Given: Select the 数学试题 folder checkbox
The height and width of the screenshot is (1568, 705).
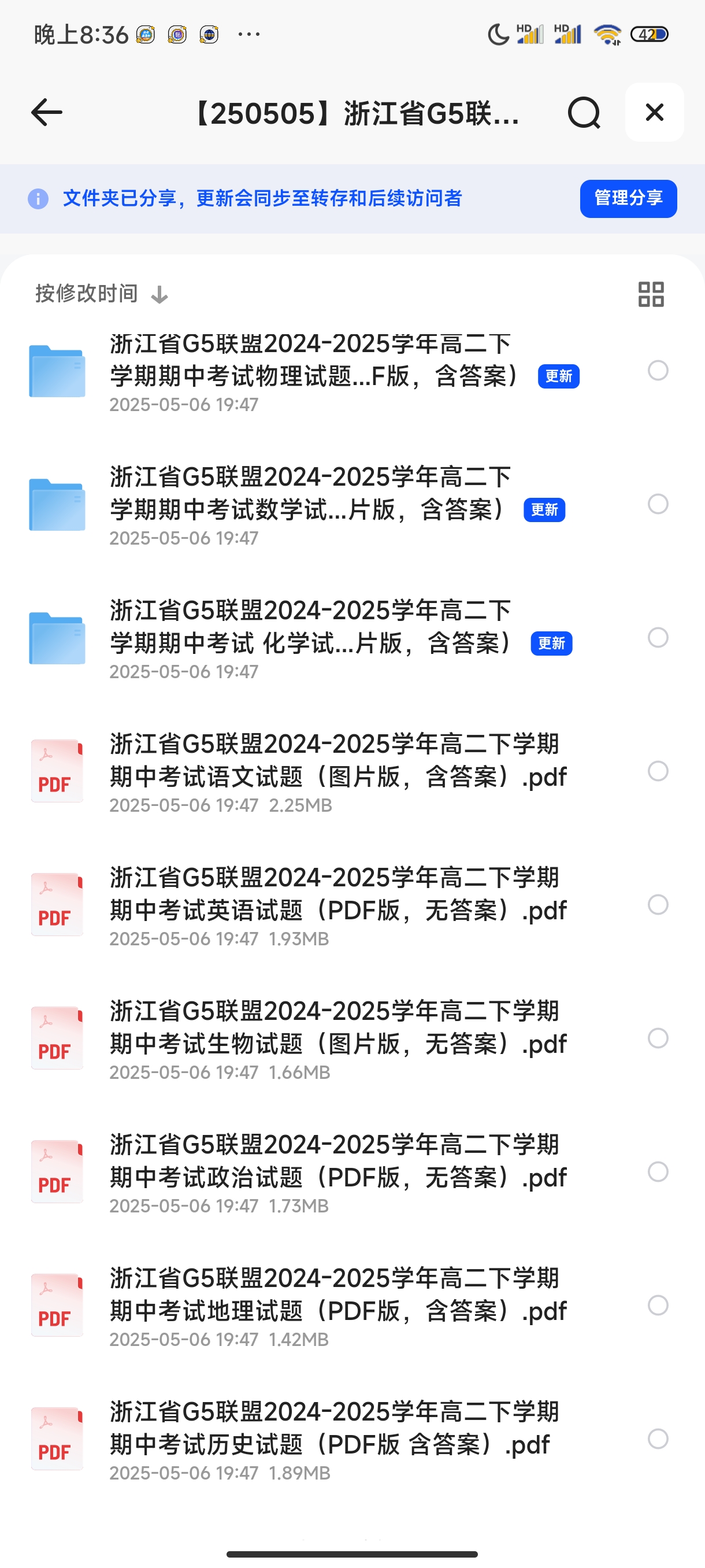Looking at the screenshot, I should tap(658, 504).
